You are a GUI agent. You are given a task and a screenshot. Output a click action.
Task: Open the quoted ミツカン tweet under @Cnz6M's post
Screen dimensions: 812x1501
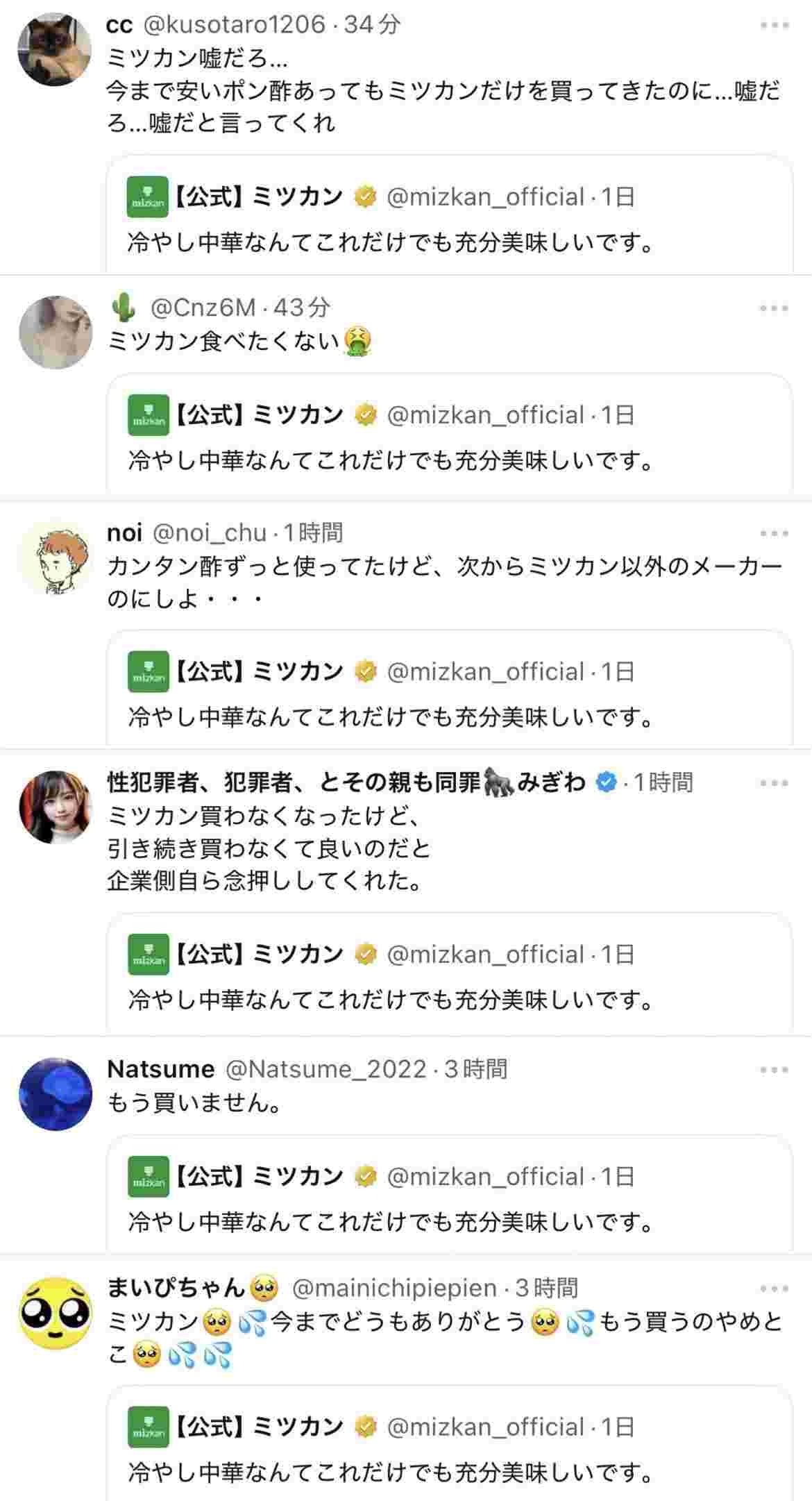click(450, 437)
